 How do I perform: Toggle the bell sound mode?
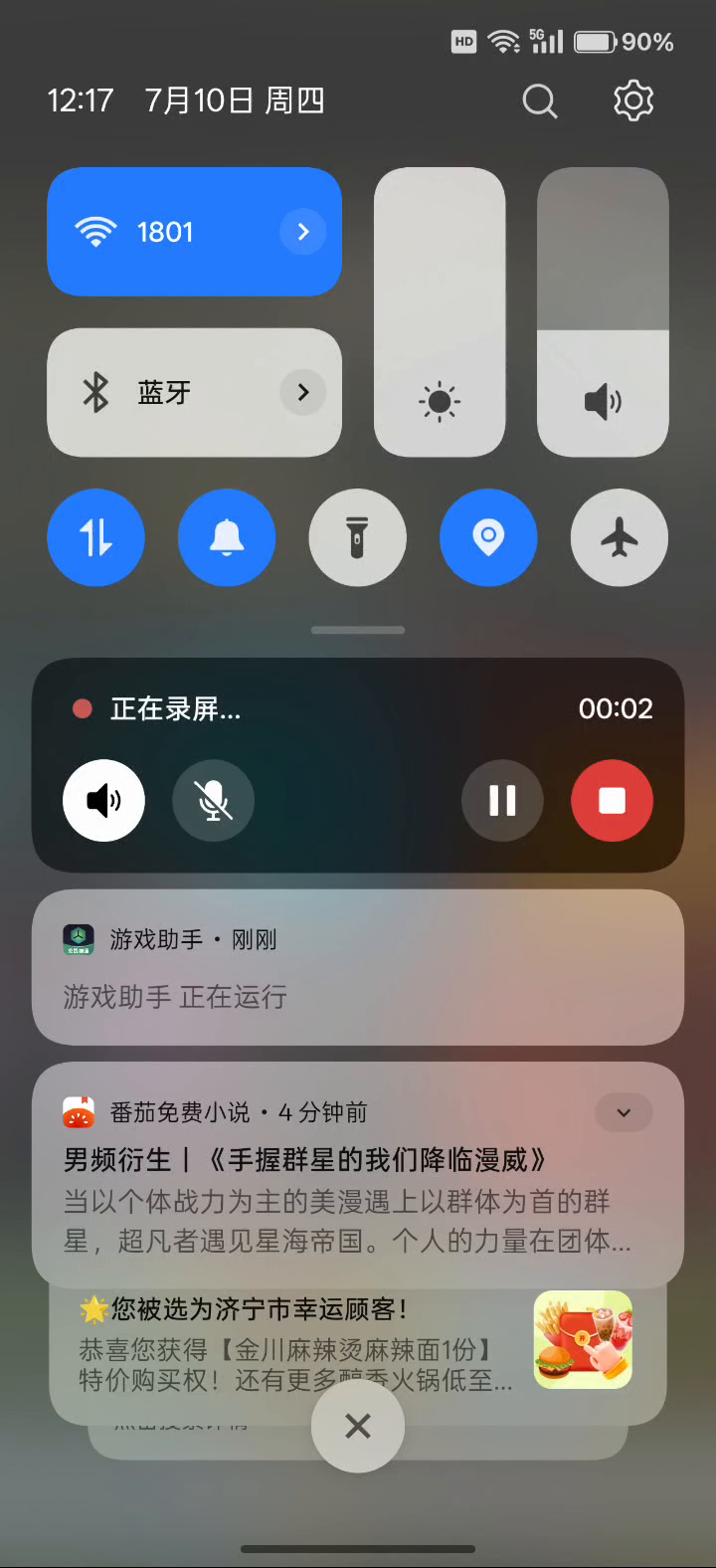click(227, 537)
